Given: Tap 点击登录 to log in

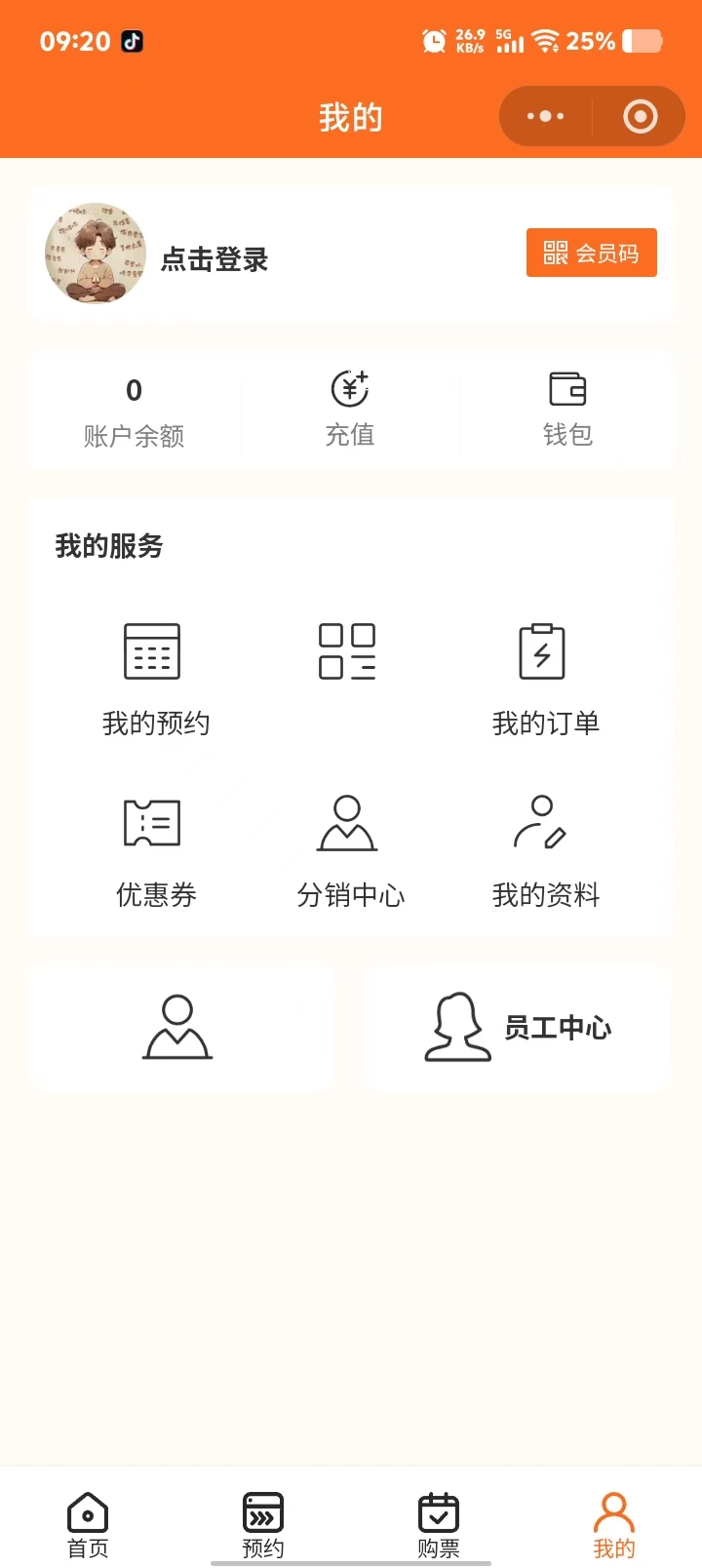Looking at the screenshot, I should click(214, 259).
